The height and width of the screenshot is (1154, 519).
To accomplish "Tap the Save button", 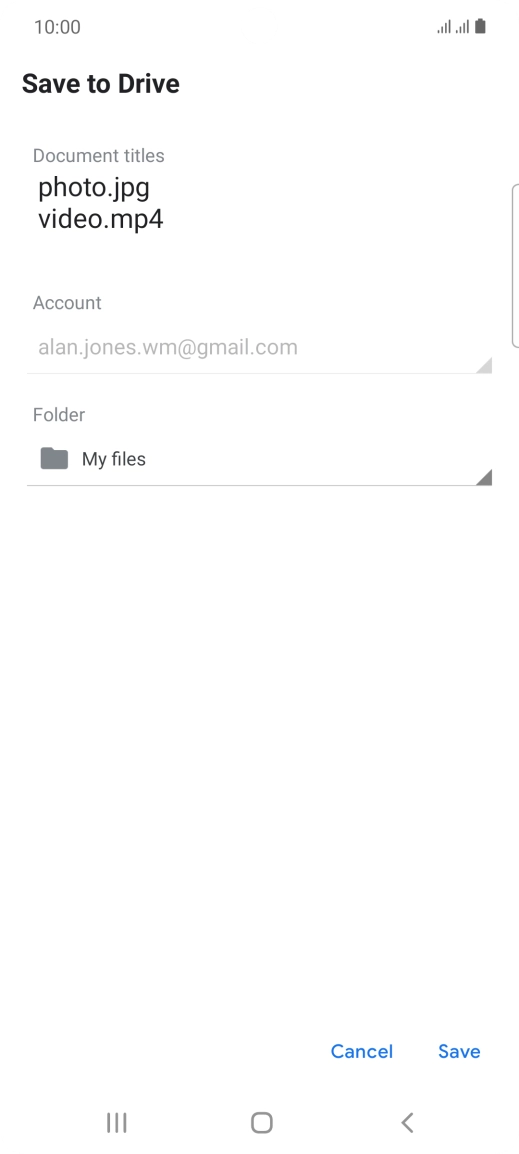I will [x=459, y=1051].
